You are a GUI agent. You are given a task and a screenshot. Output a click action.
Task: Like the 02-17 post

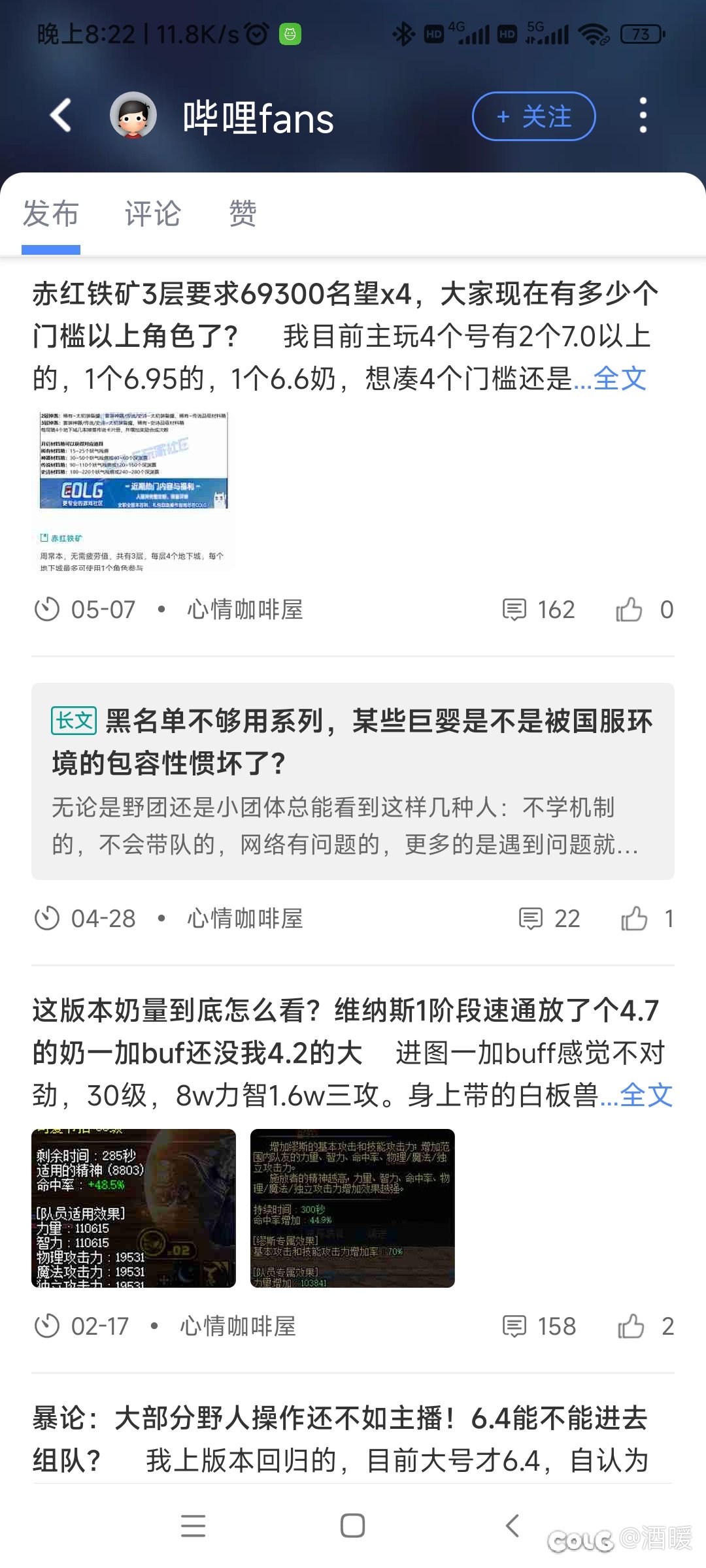(x=646, y=1326)
